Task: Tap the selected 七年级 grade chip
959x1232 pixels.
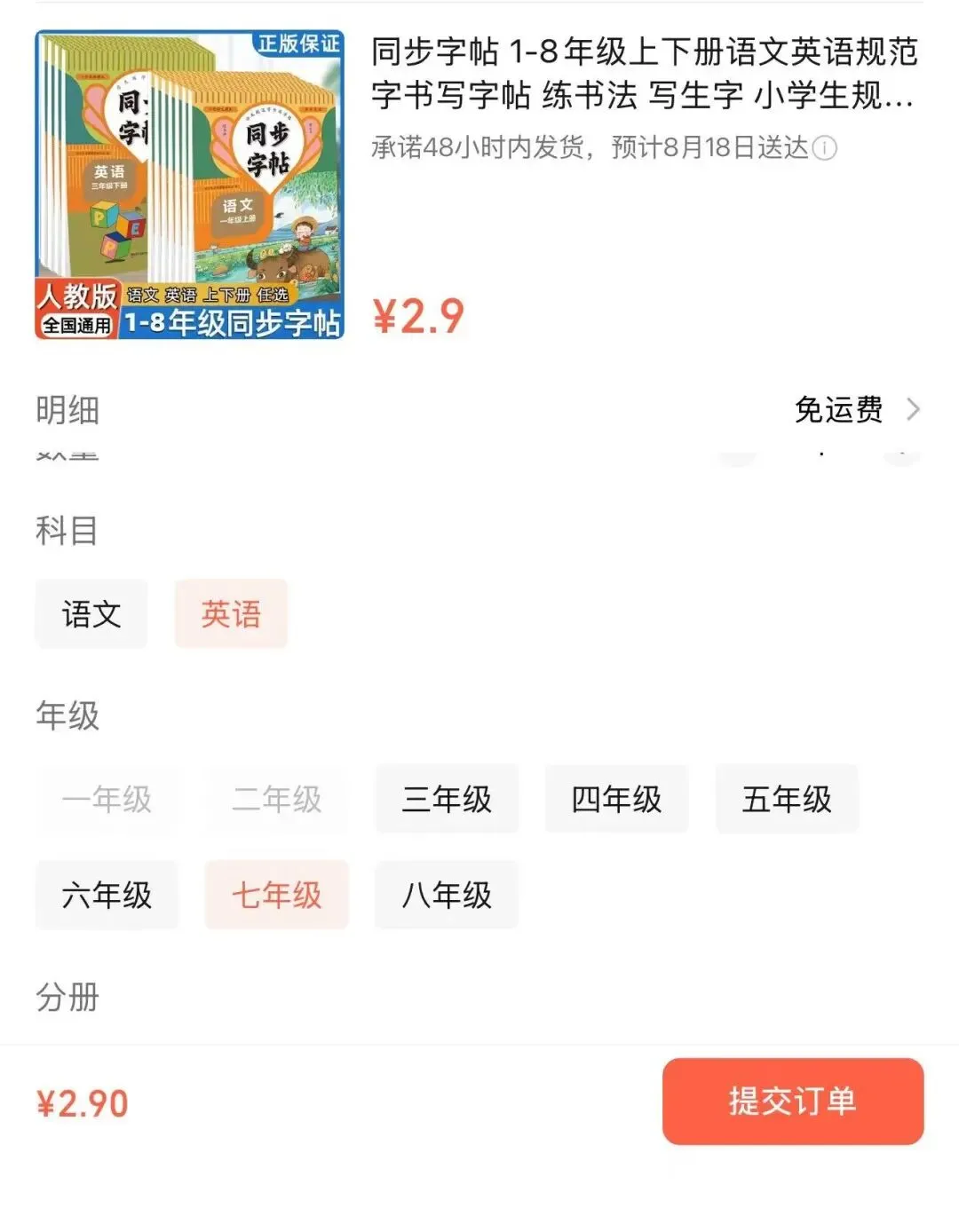Action: (x=277, y=895)
